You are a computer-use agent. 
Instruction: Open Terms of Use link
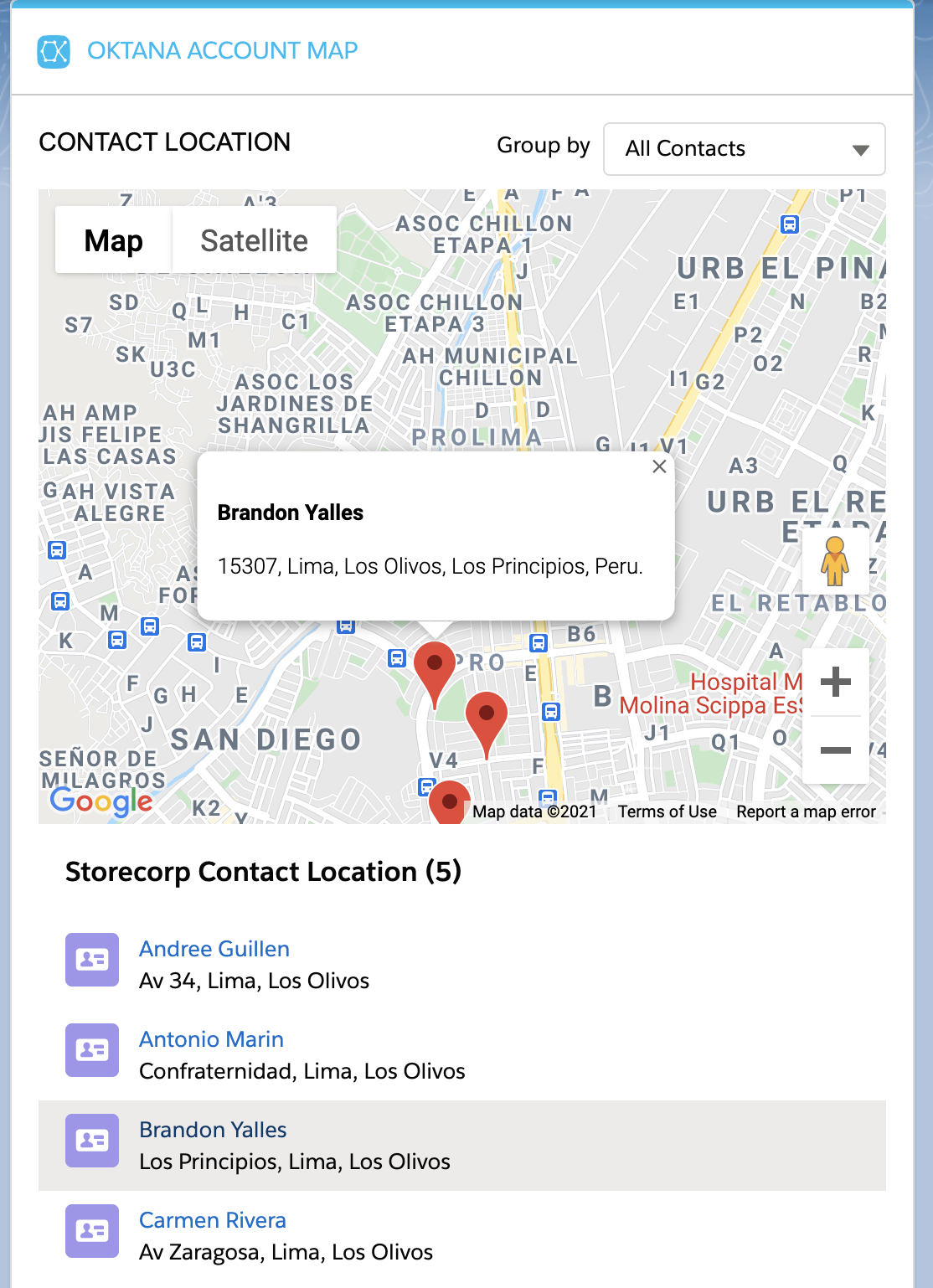click(x=667, y=811)
